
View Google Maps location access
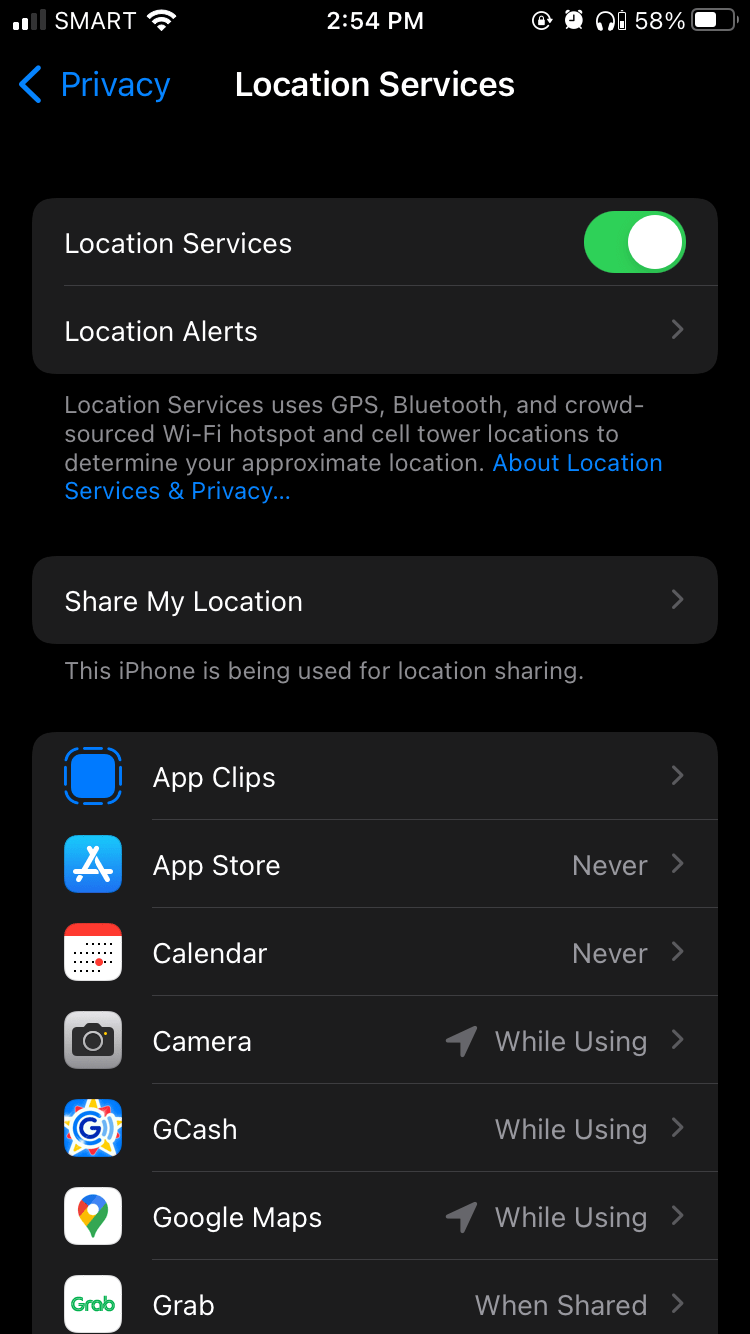pyautogui.click(x=375, y=1217)
